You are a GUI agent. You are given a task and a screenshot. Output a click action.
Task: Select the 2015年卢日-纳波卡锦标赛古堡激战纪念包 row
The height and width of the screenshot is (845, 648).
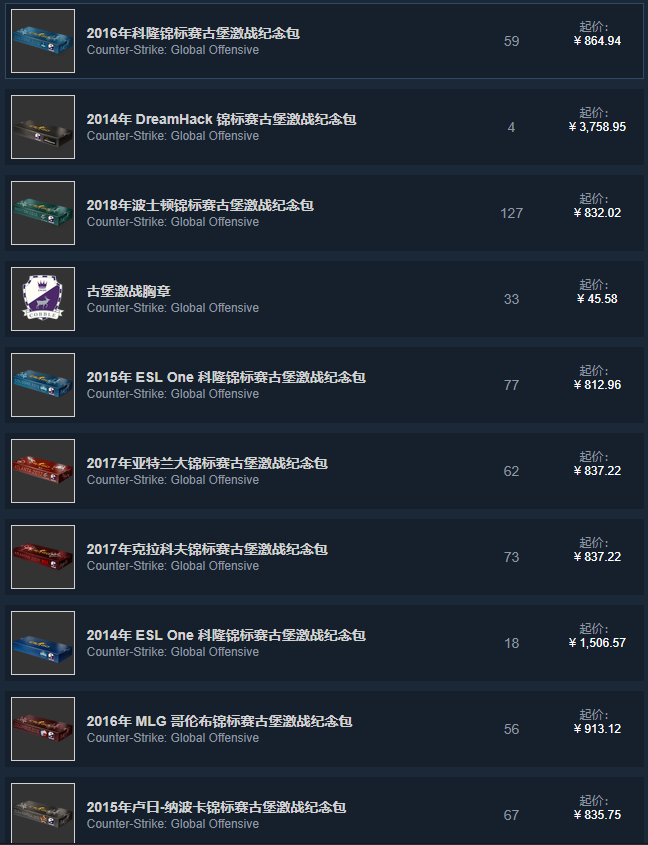216,807
